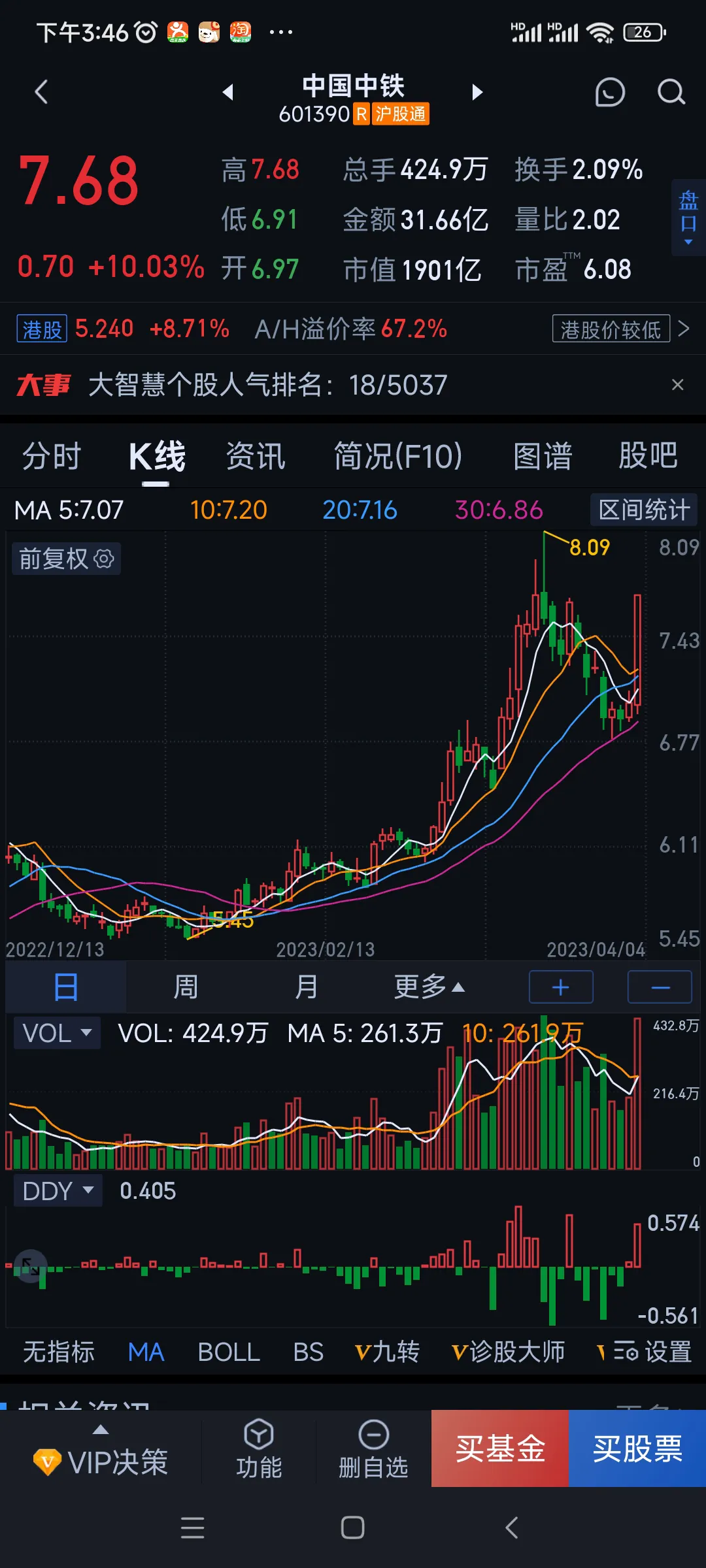
Task: Open 前复权 adjustment settings
Action: [67, 559]
